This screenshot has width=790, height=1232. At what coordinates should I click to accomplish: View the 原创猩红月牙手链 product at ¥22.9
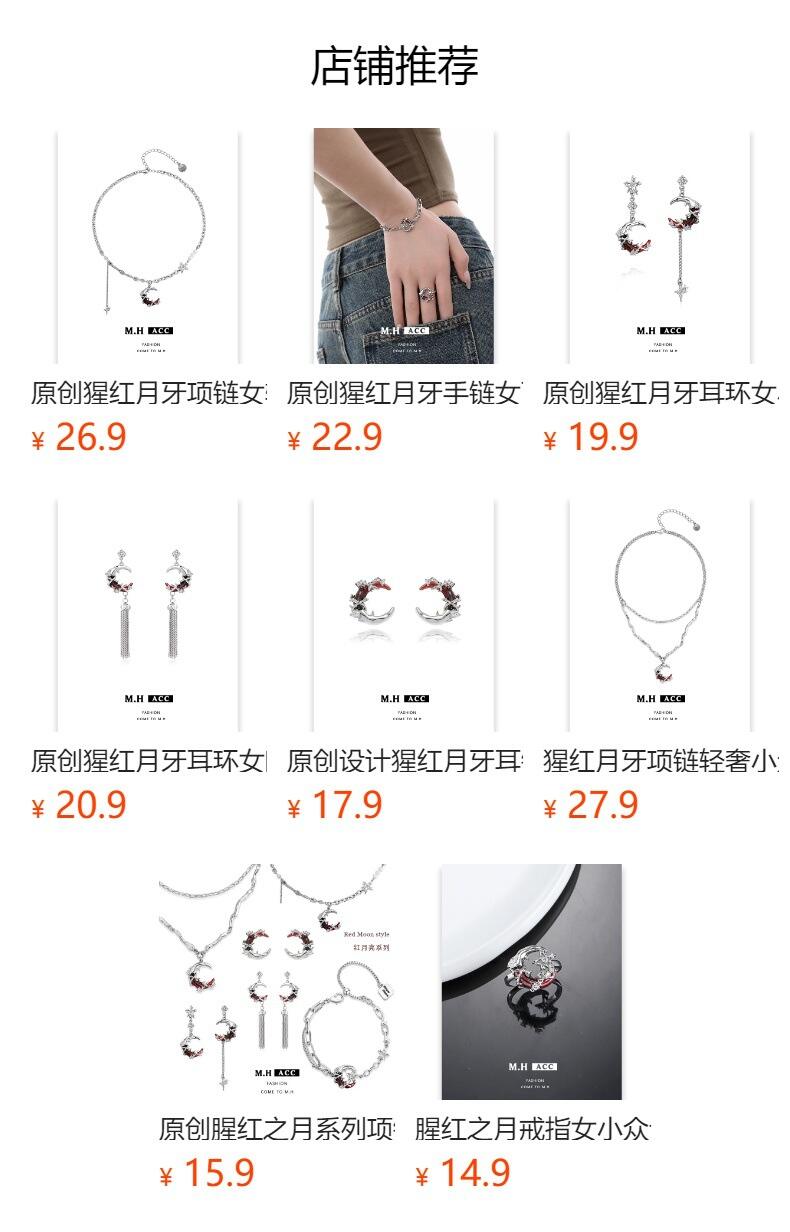(404, 246)
